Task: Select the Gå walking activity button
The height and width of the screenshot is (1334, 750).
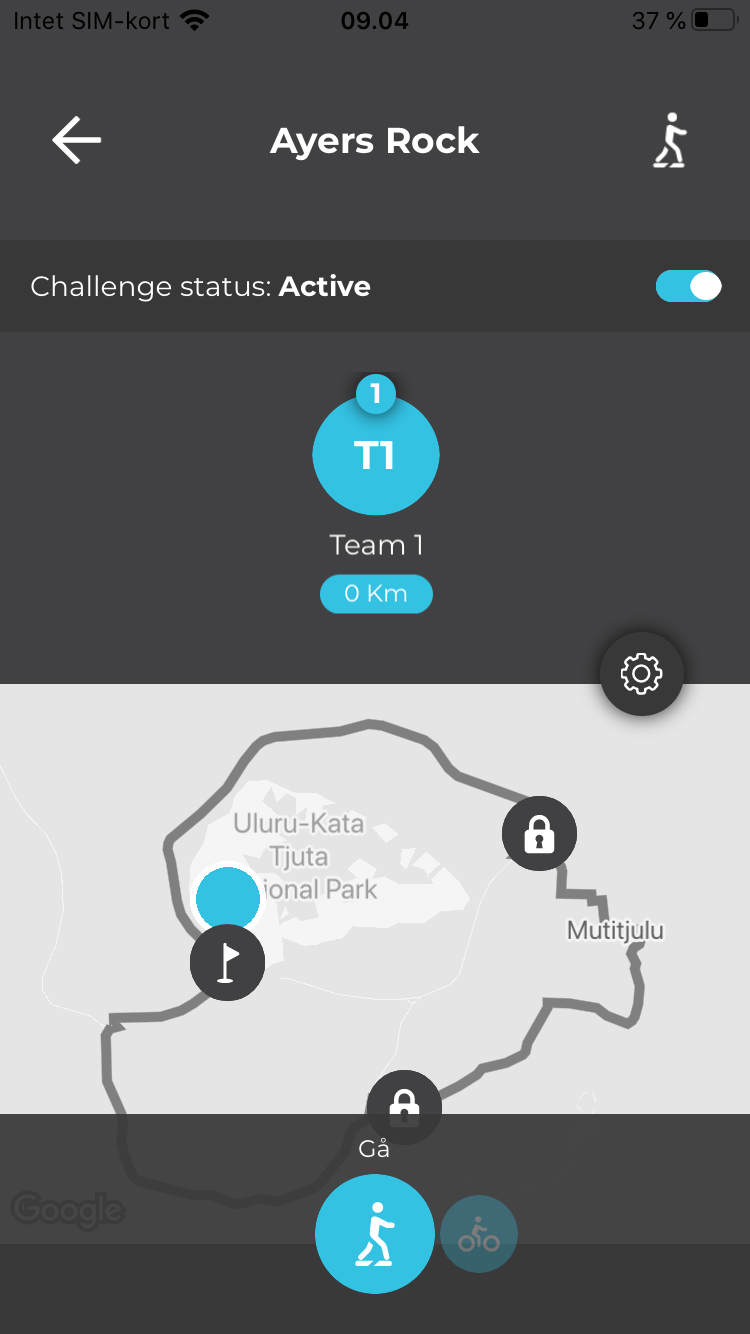Action: pyautogui.click(x=375, y=1233)
